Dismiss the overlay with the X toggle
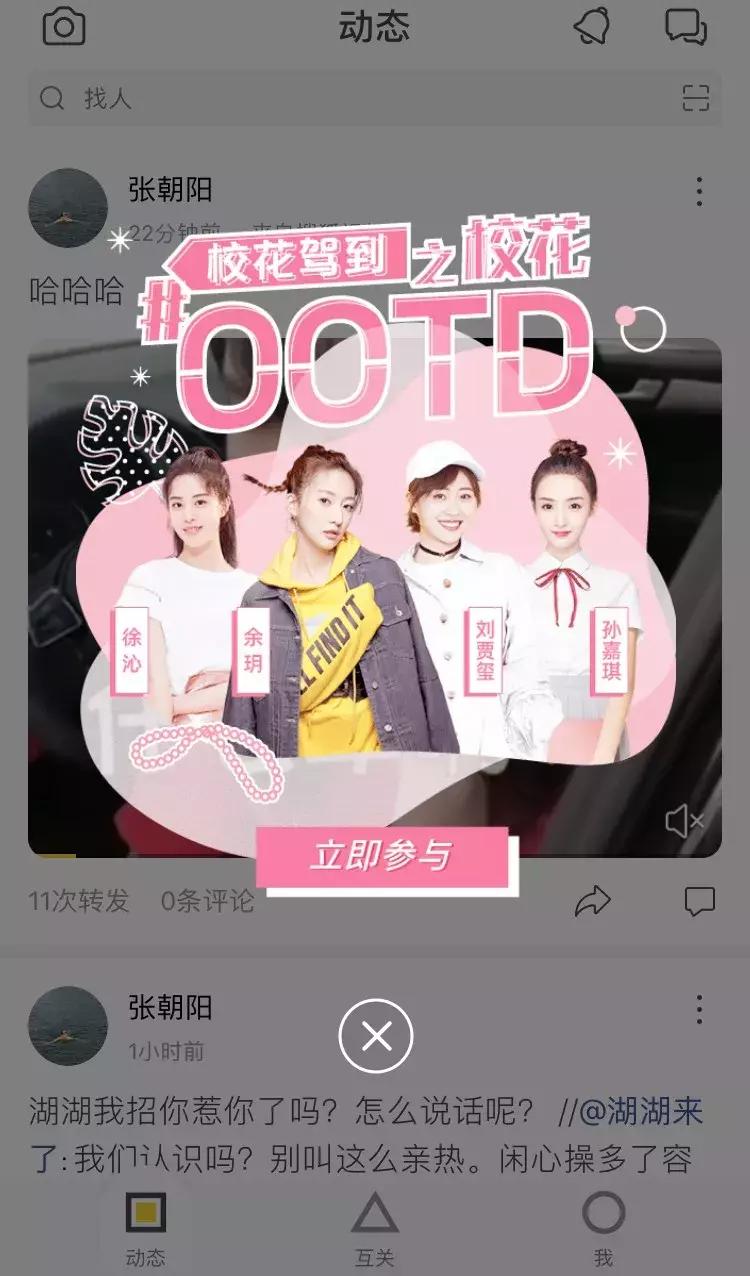 (374, 1034)
